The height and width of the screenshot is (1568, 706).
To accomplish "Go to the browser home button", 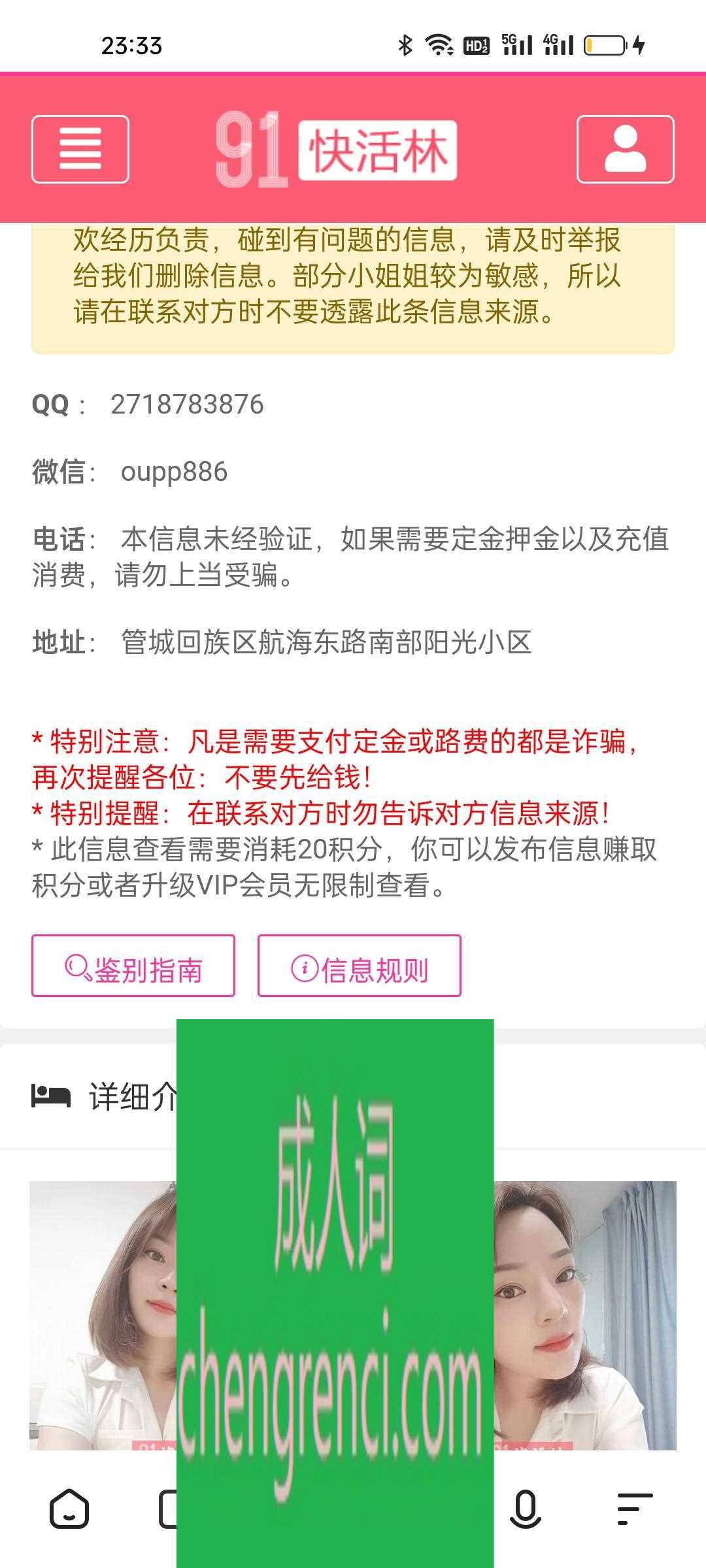I will click(69, 1509).
